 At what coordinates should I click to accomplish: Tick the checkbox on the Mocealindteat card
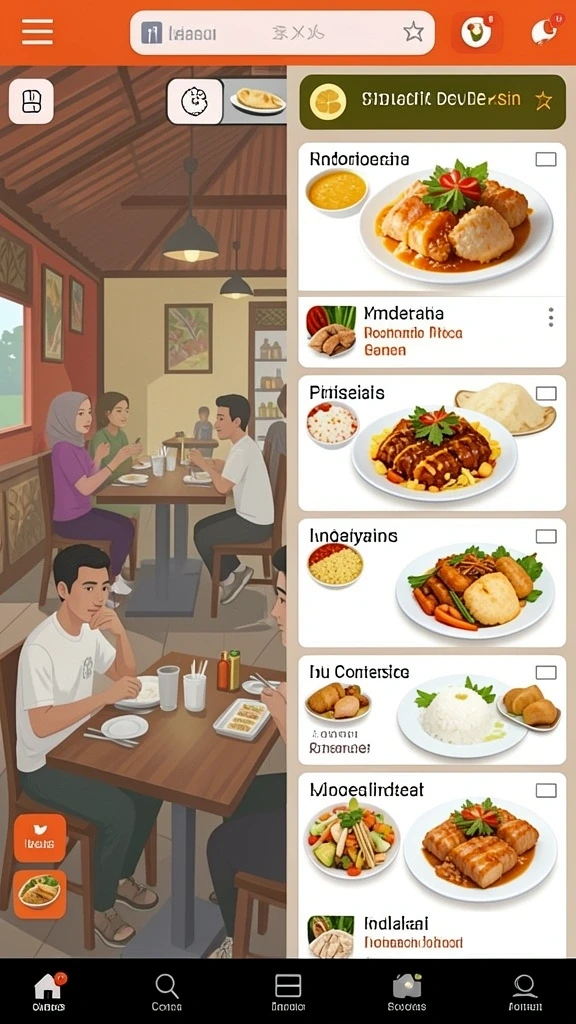tap(546, 791)
